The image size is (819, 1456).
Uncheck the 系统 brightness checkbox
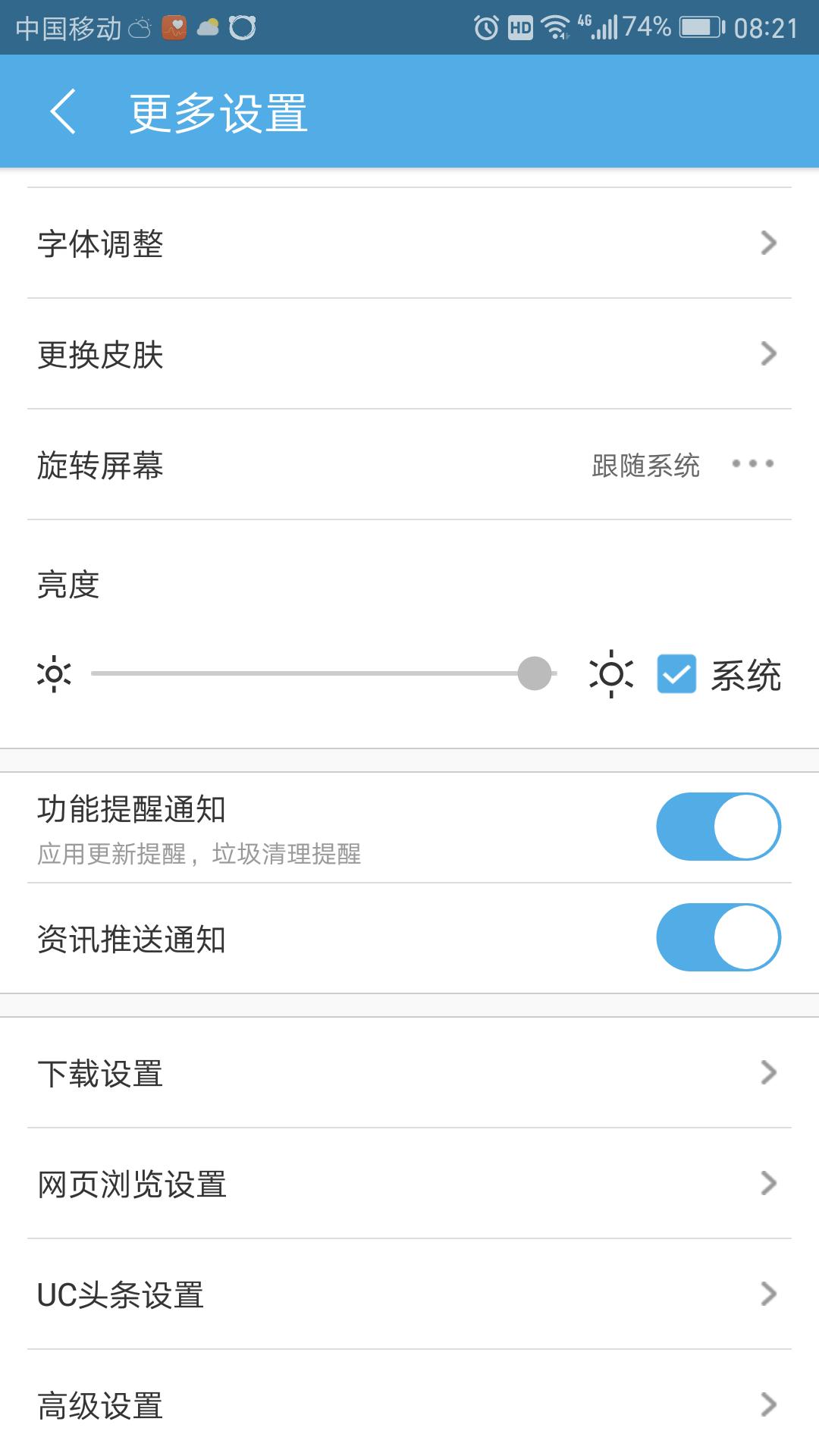coord(677,673)
